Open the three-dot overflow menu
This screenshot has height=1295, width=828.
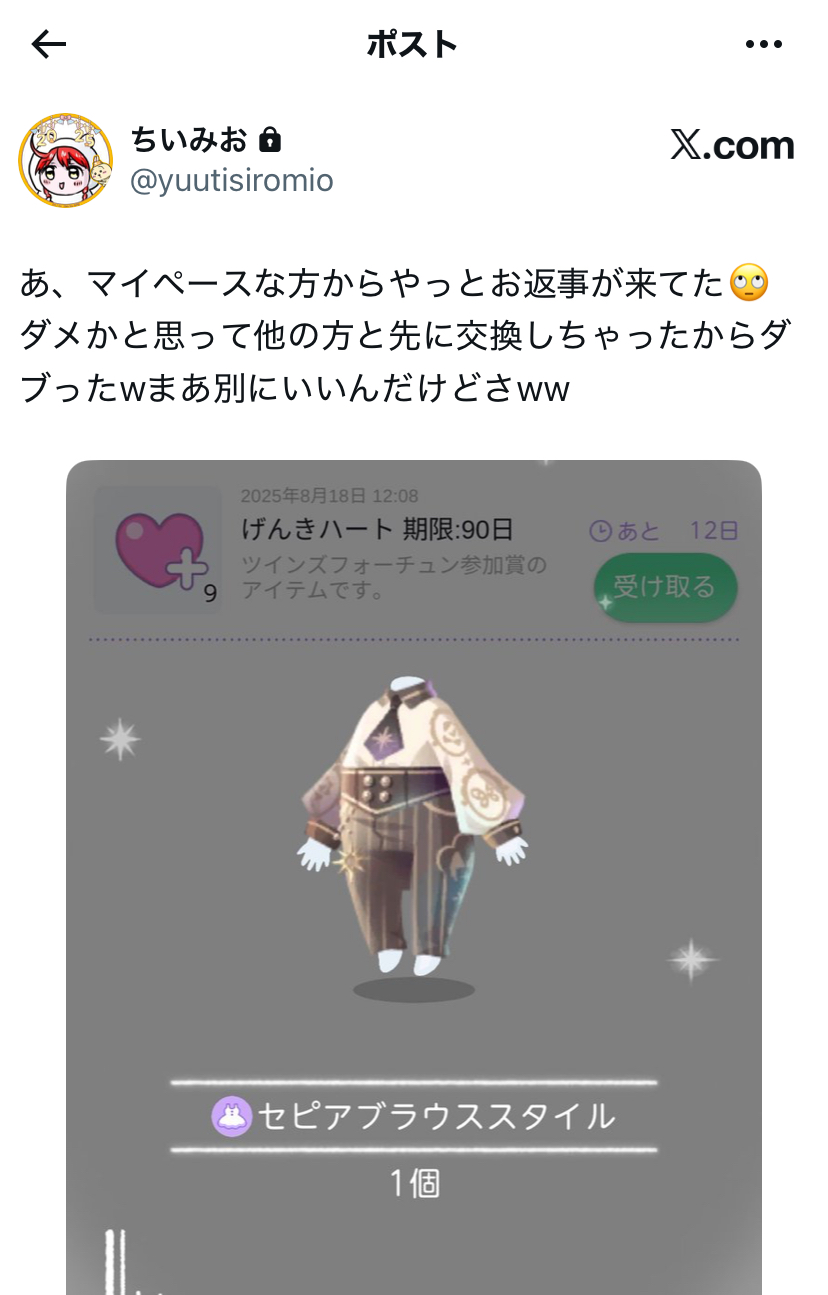click(764, 44)
